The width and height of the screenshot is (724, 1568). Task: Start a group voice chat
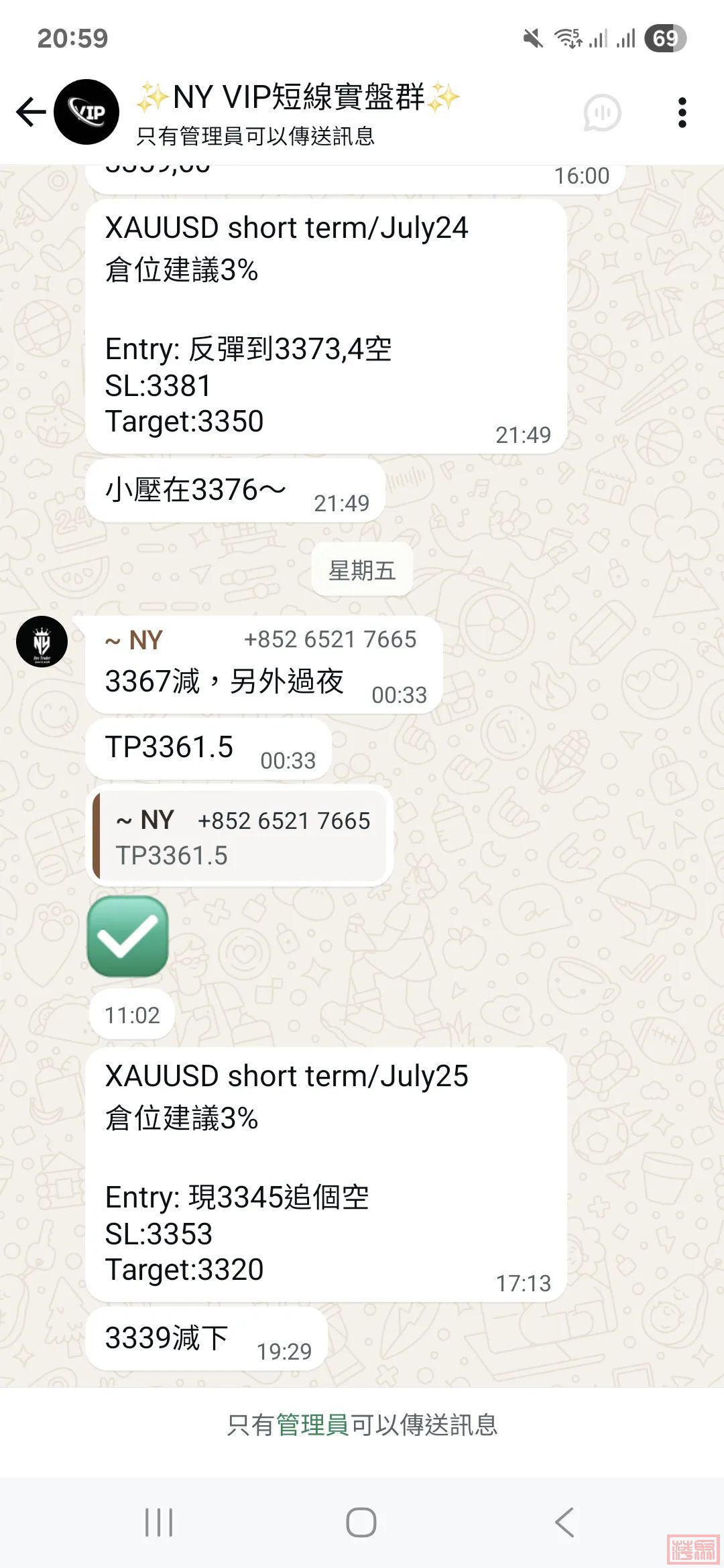602,113
